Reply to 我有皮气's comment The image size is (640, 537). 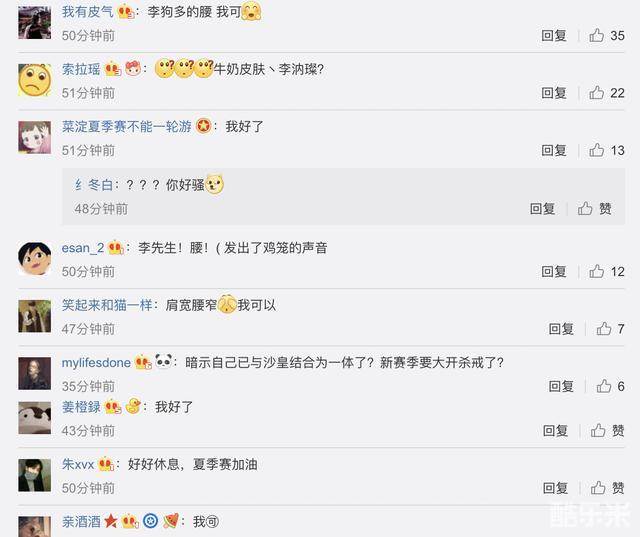tap(554, 35)
